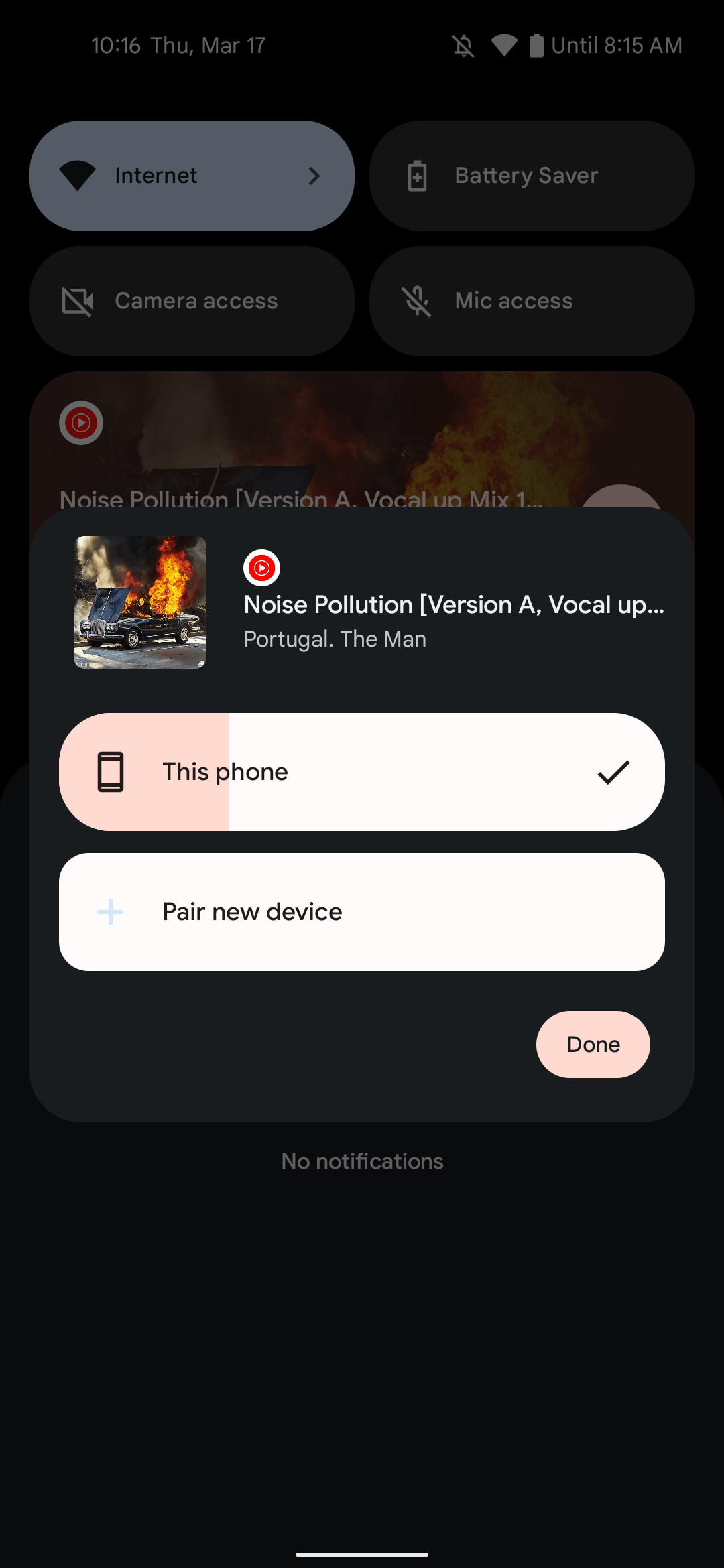Viewport: 724px width, 1568px height.
Task: Toggle the Mic access tile
Action: pyautogui.click(x=532, y=301)
